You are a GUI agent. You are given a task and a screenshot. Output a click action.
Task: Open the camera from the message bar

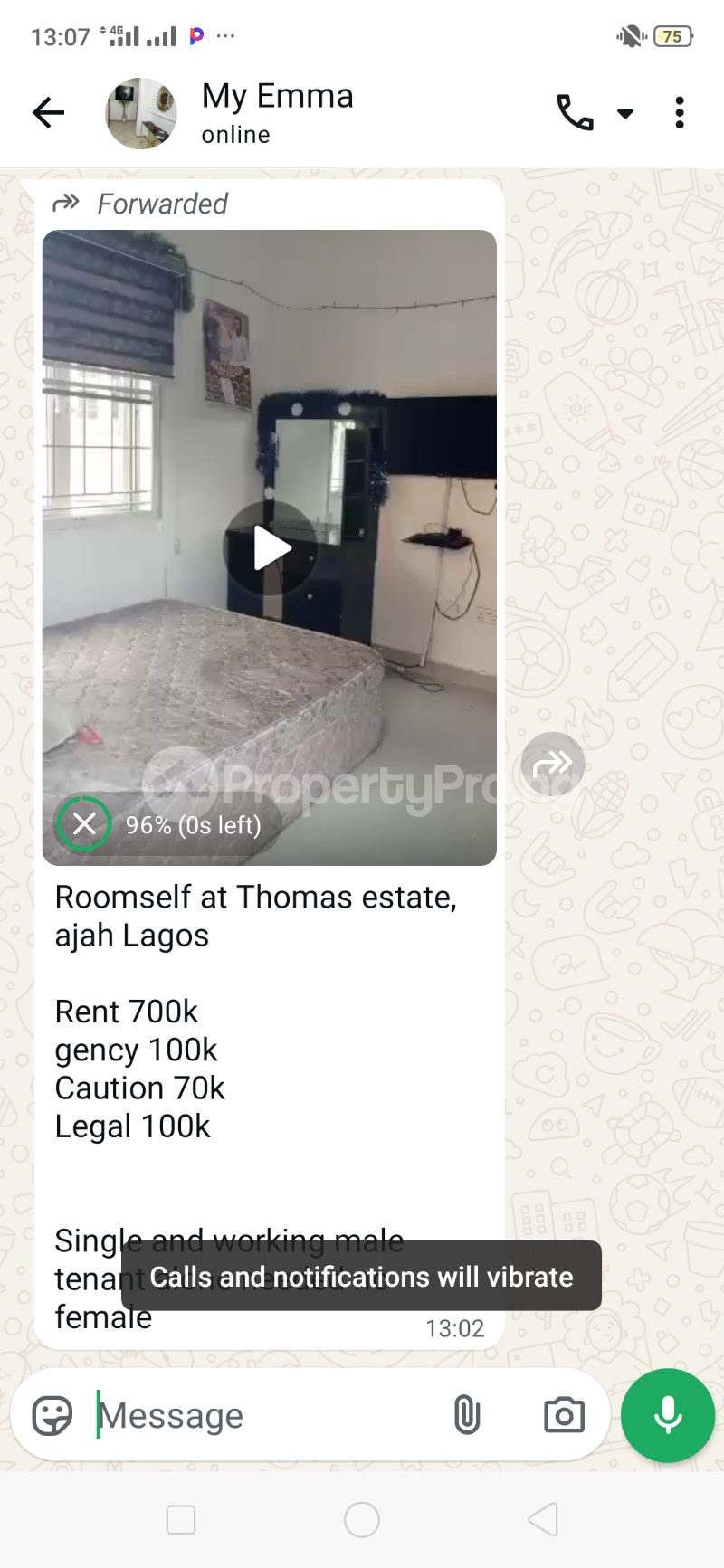click(564, 1414)
